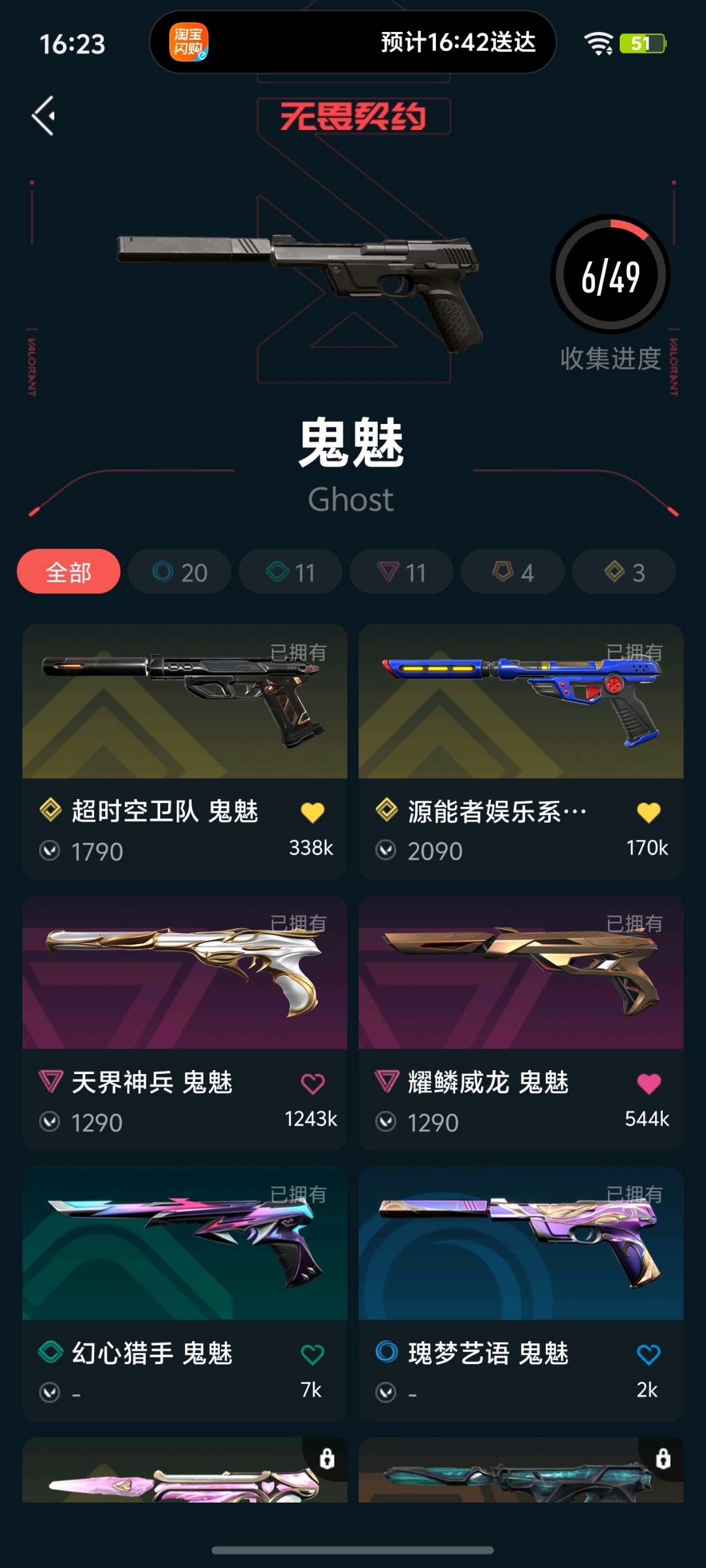Unlike the 超时空卫队 鬼魅 skin
This screenshot has height=1568, width=706.
[x=312, y=813]
